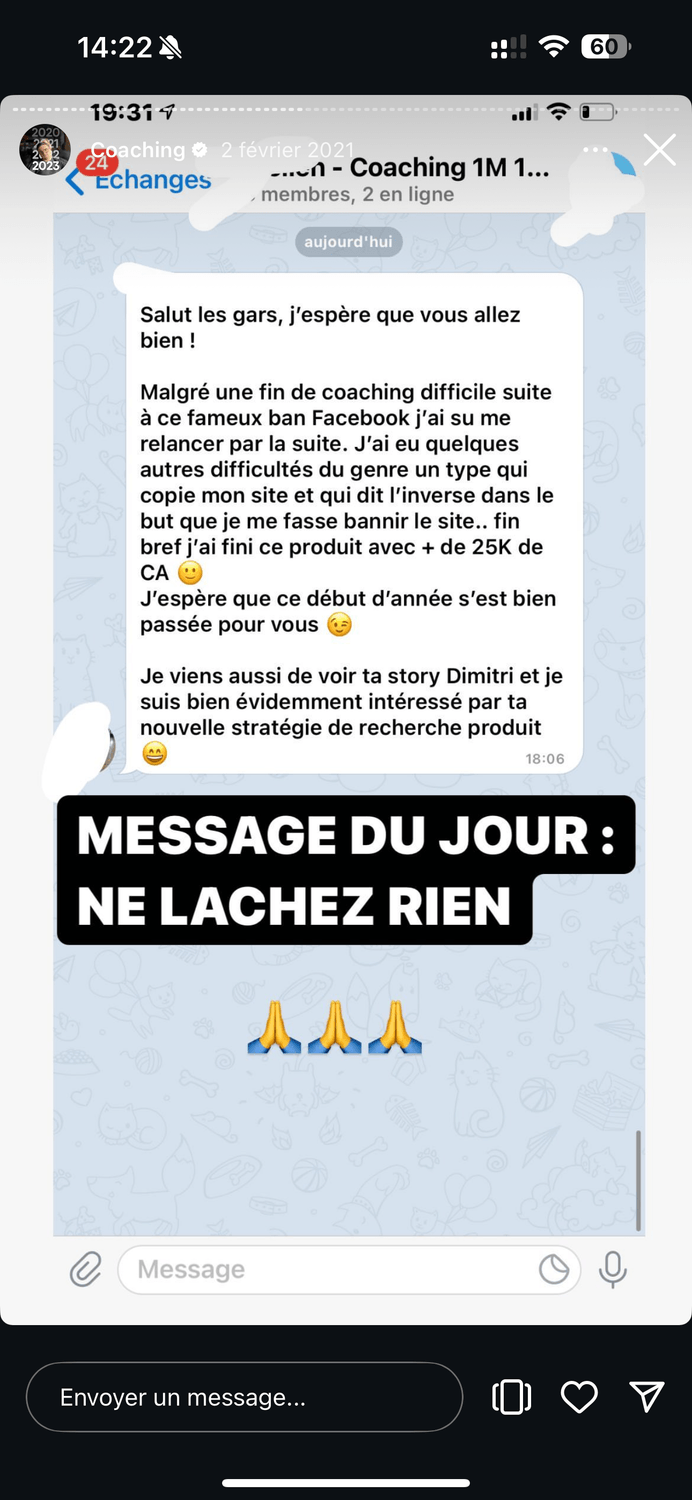
Task: Open the Coaching account's profile picture
Action: click(45, 150)
